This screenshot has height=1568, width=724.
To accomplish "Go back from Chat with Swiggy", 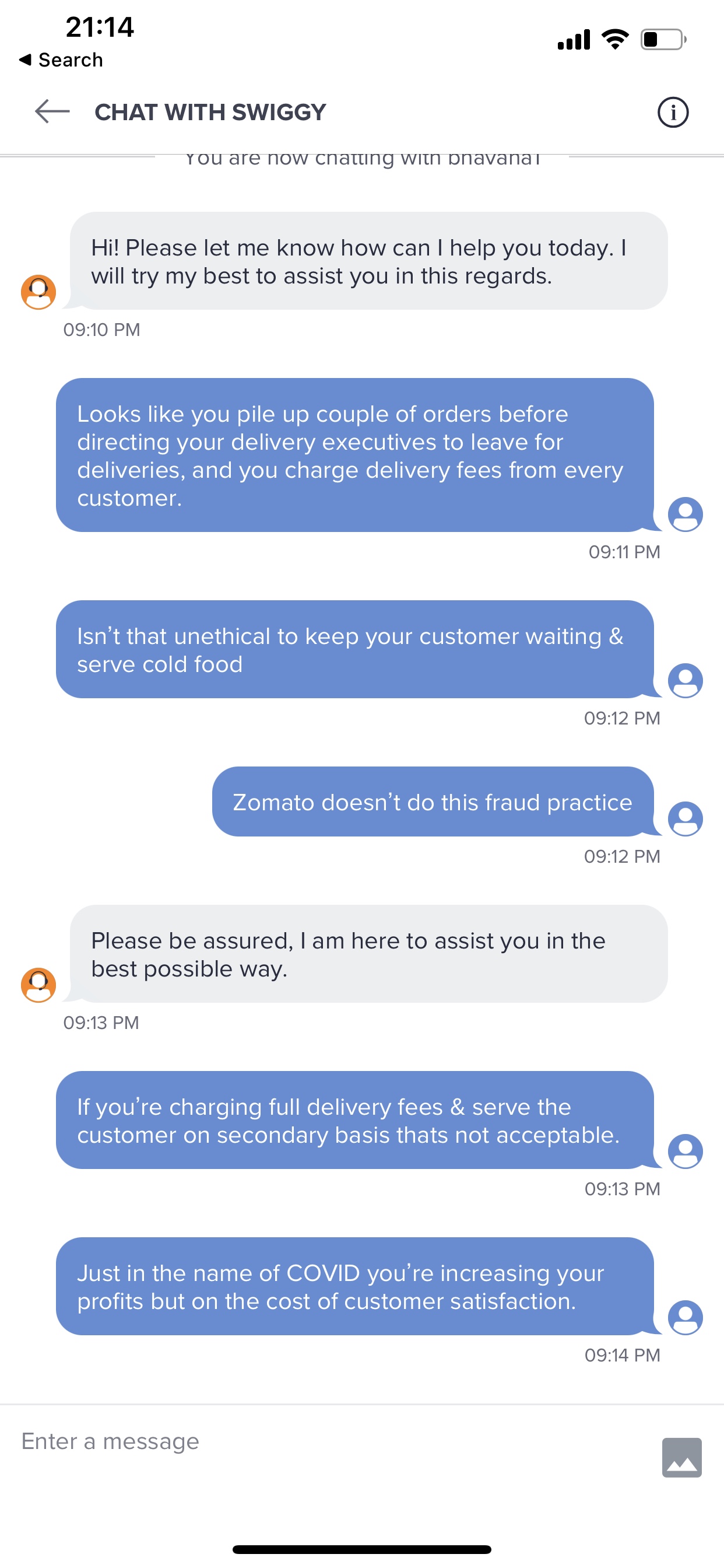I will point(52,112).
